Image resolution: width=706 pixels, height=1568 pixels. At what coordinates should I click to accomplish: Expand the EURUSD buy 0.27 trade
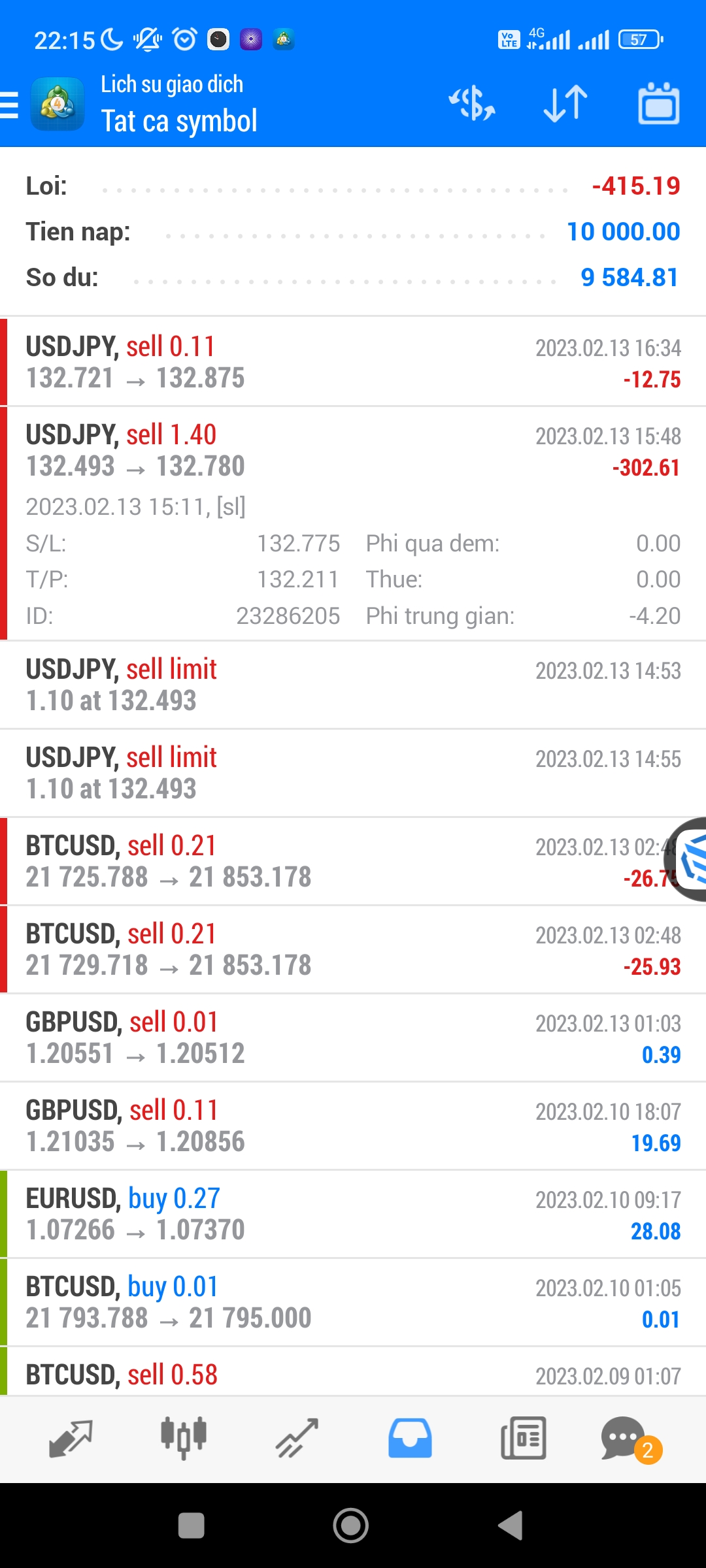point(353,1214)
